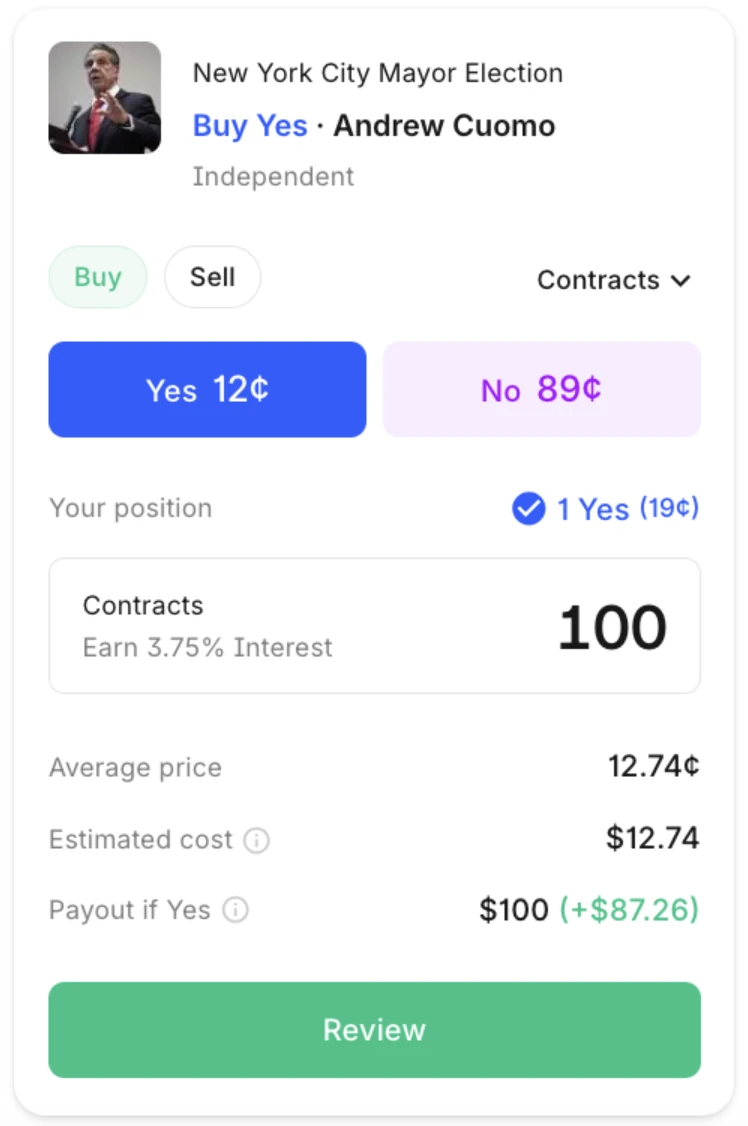The width and height of the screenshot is (748, 1126).
Task: Click the contracts amount field showing 100
Action: [611, 626]
